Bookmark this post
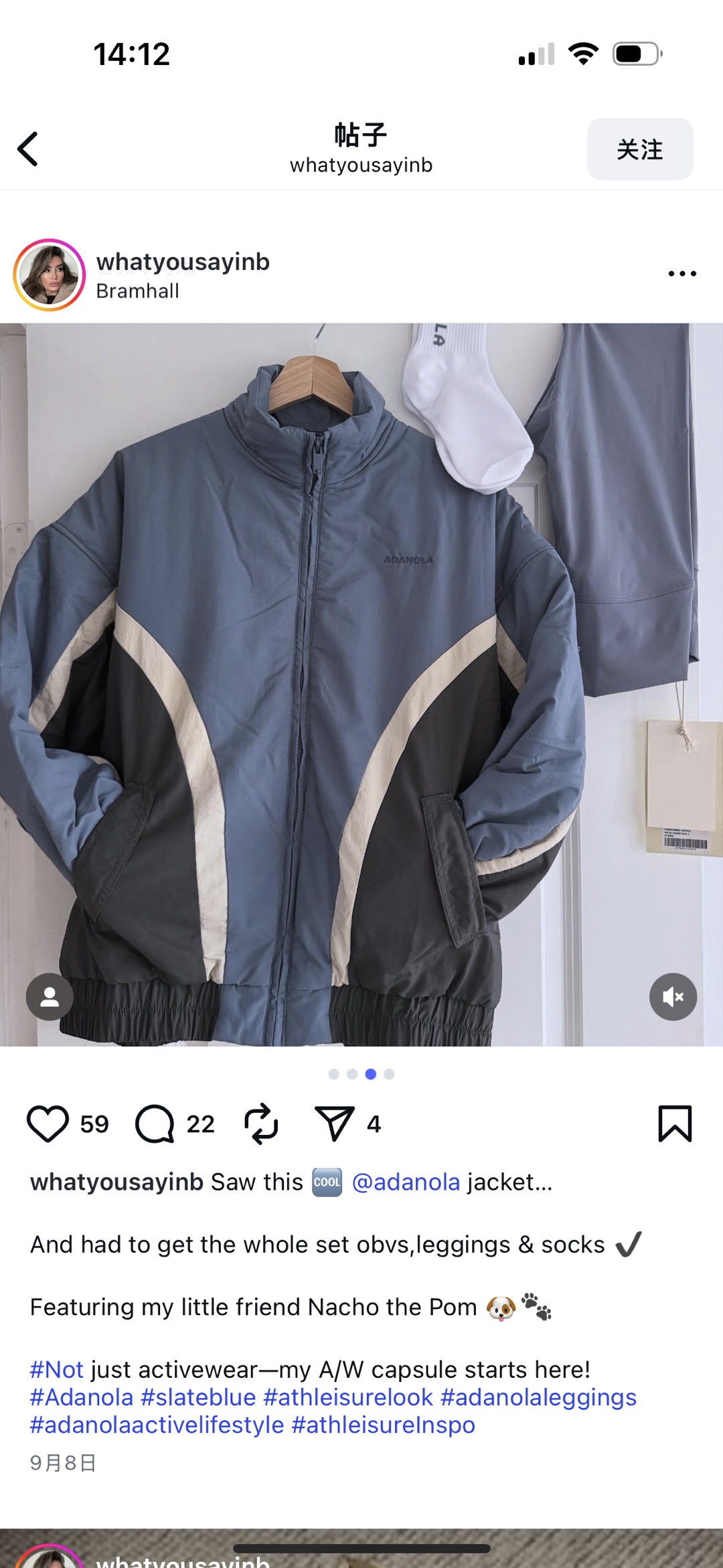 coord(675,1123)
